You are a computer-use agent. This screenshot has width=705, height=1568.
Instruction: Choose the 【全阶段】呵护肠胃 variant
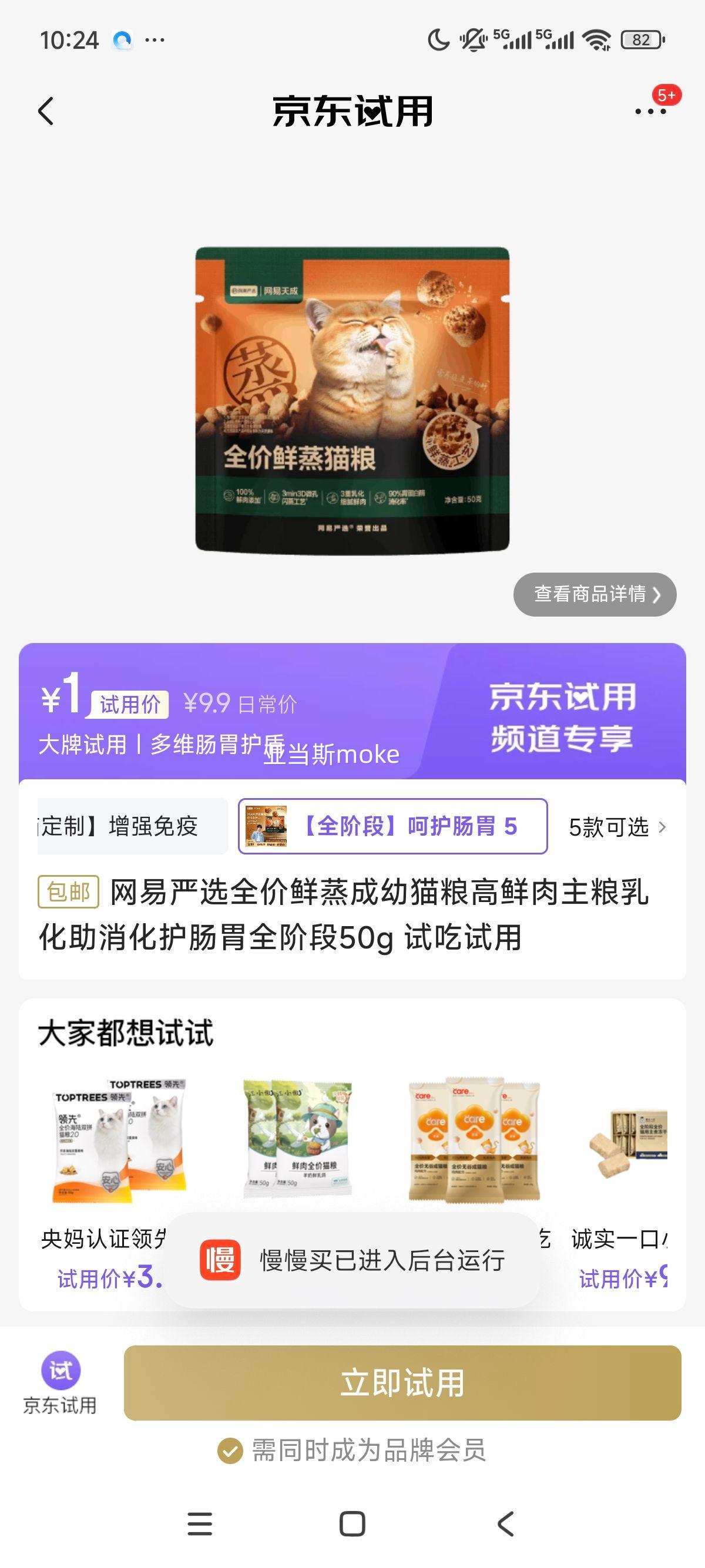(x=392, y=826)
